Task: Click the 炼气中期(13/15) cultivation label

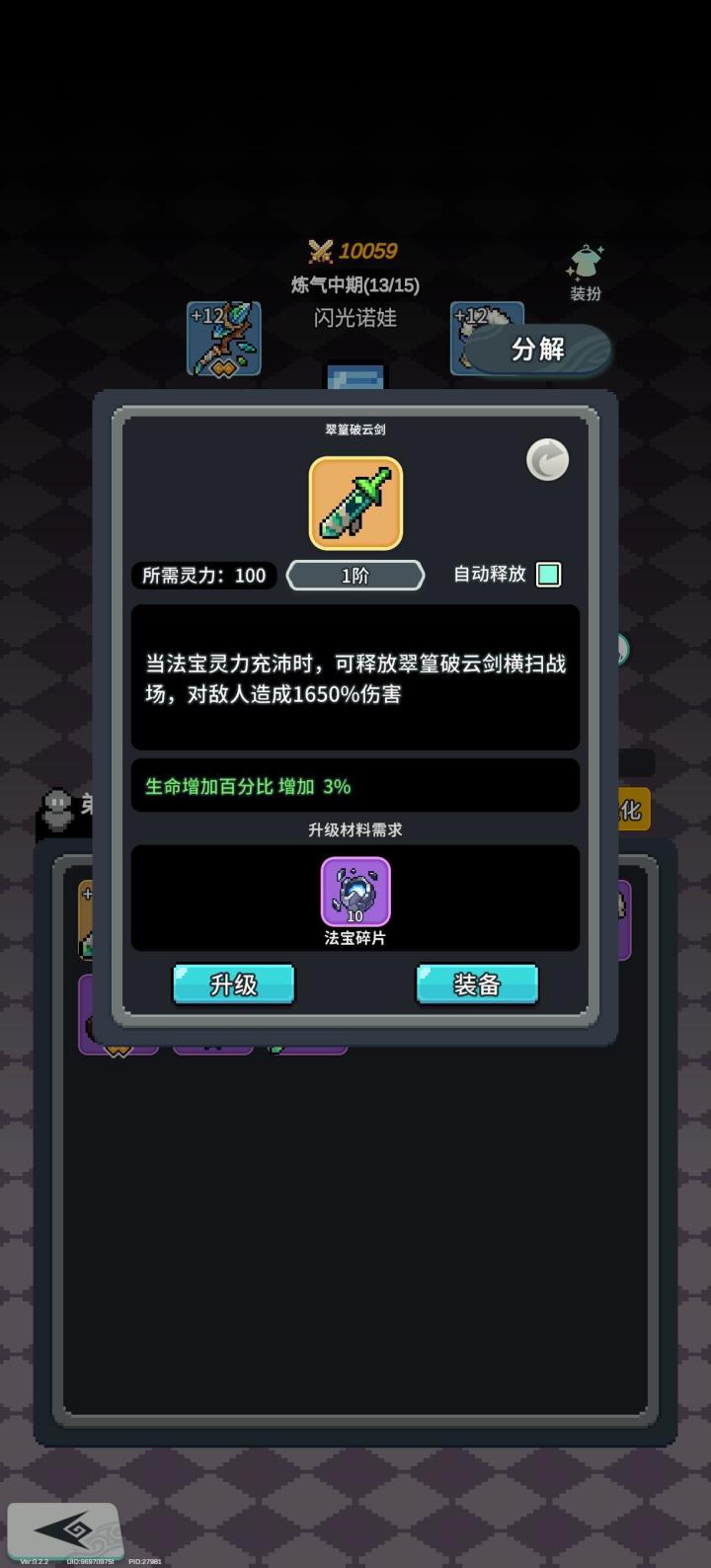Action: tap(355, 286)
